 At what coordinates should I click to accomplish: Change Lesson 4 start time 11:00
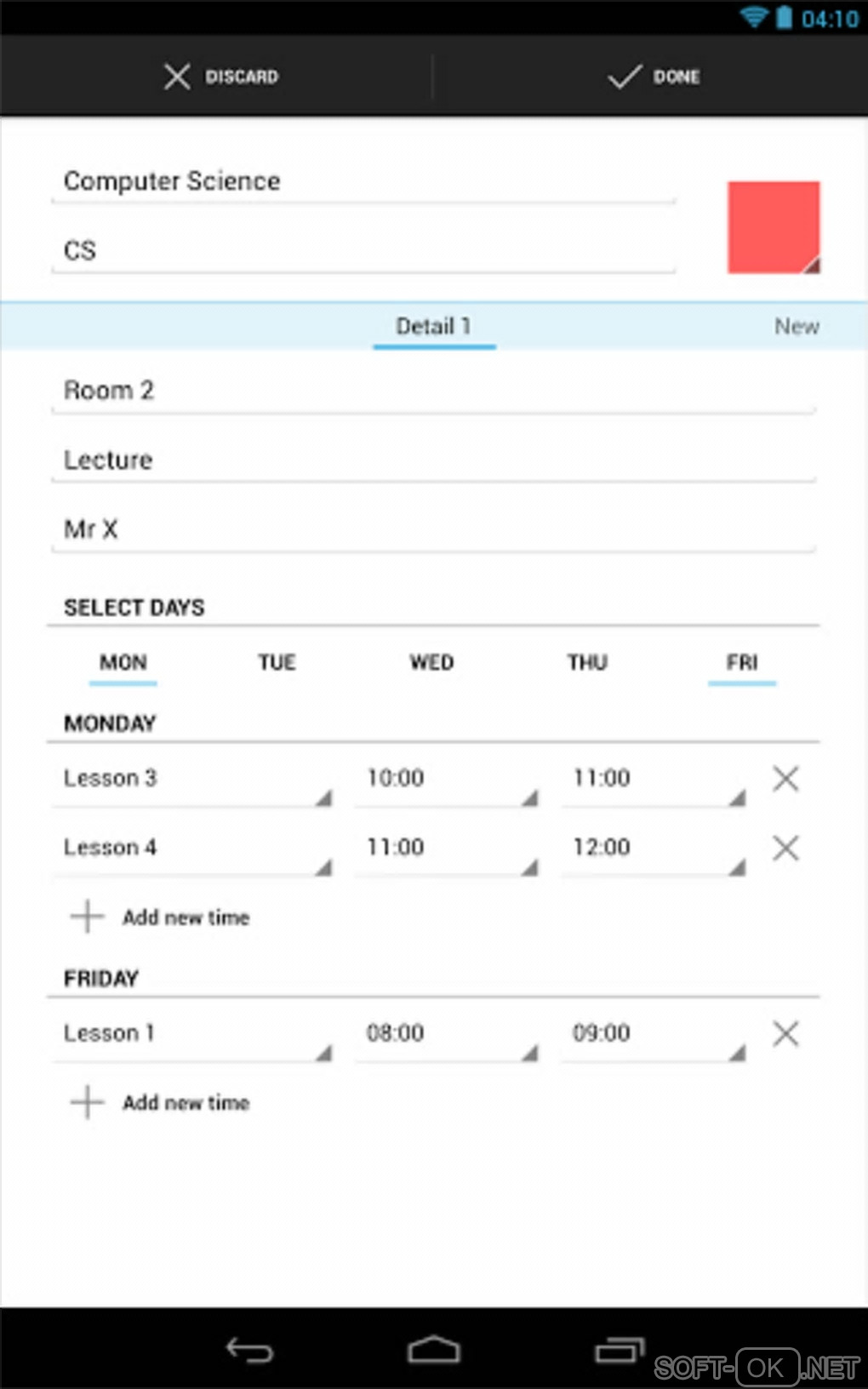pos(446,849)
